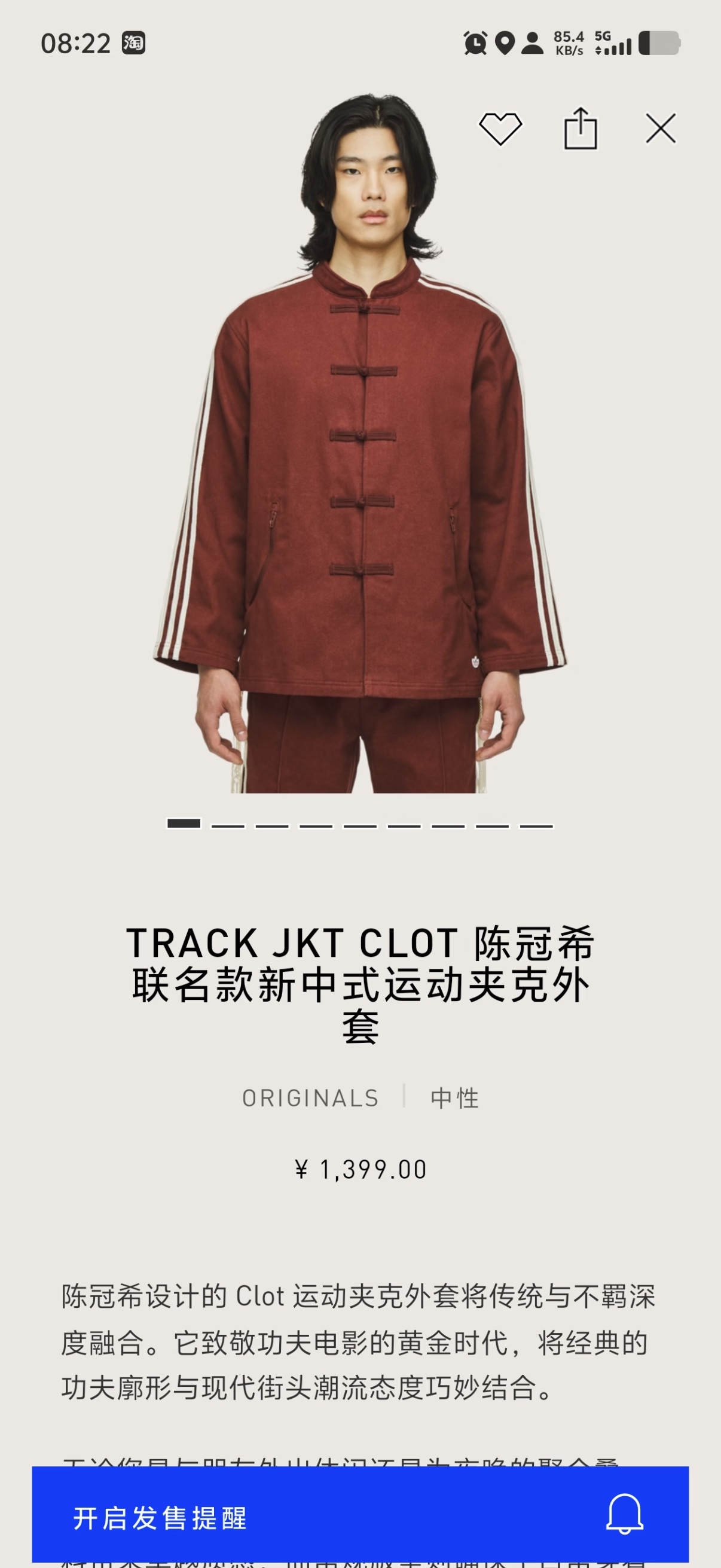Tap 开启发售提醒 to enable the sale reminder

tap(360, 1519)
